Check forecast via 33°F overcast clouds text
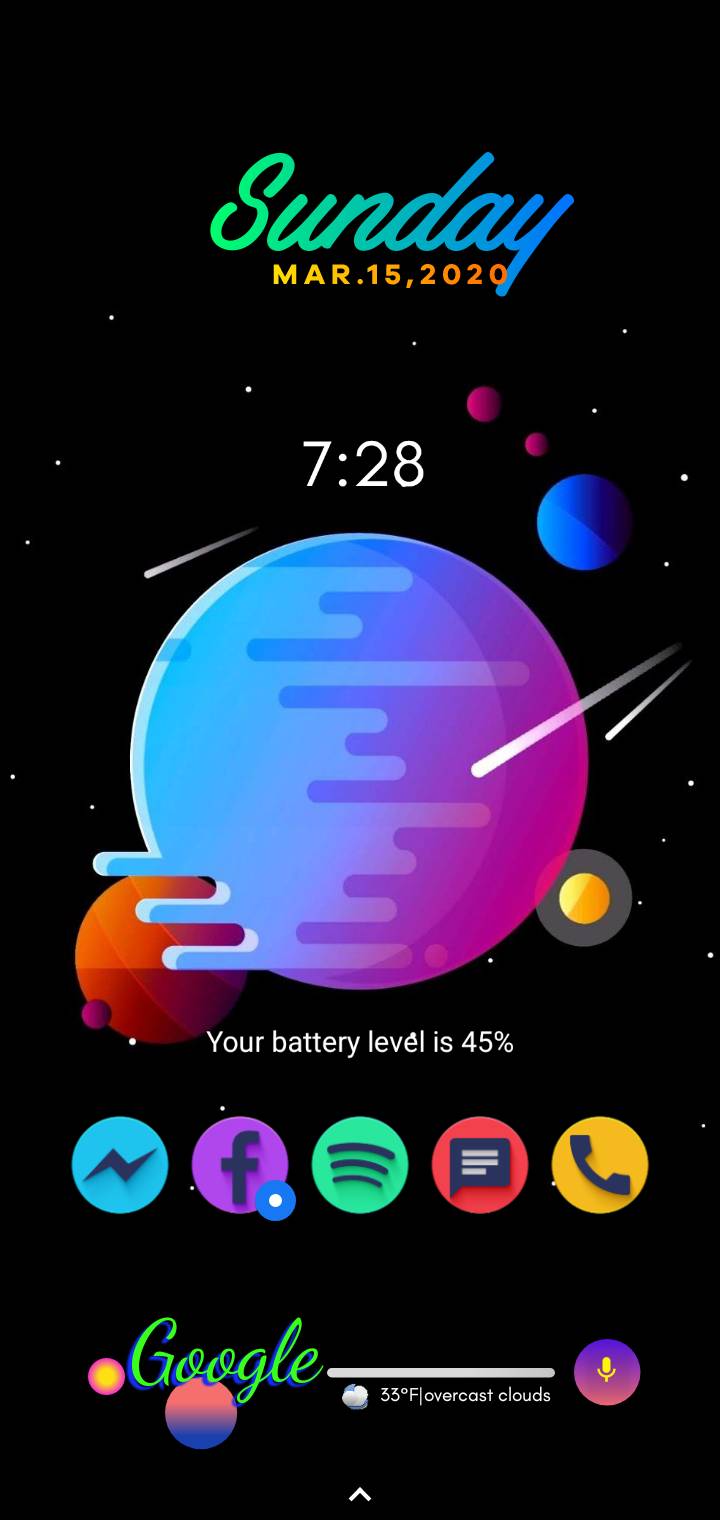The image size is (720, 1520). tap(463, 1394)
